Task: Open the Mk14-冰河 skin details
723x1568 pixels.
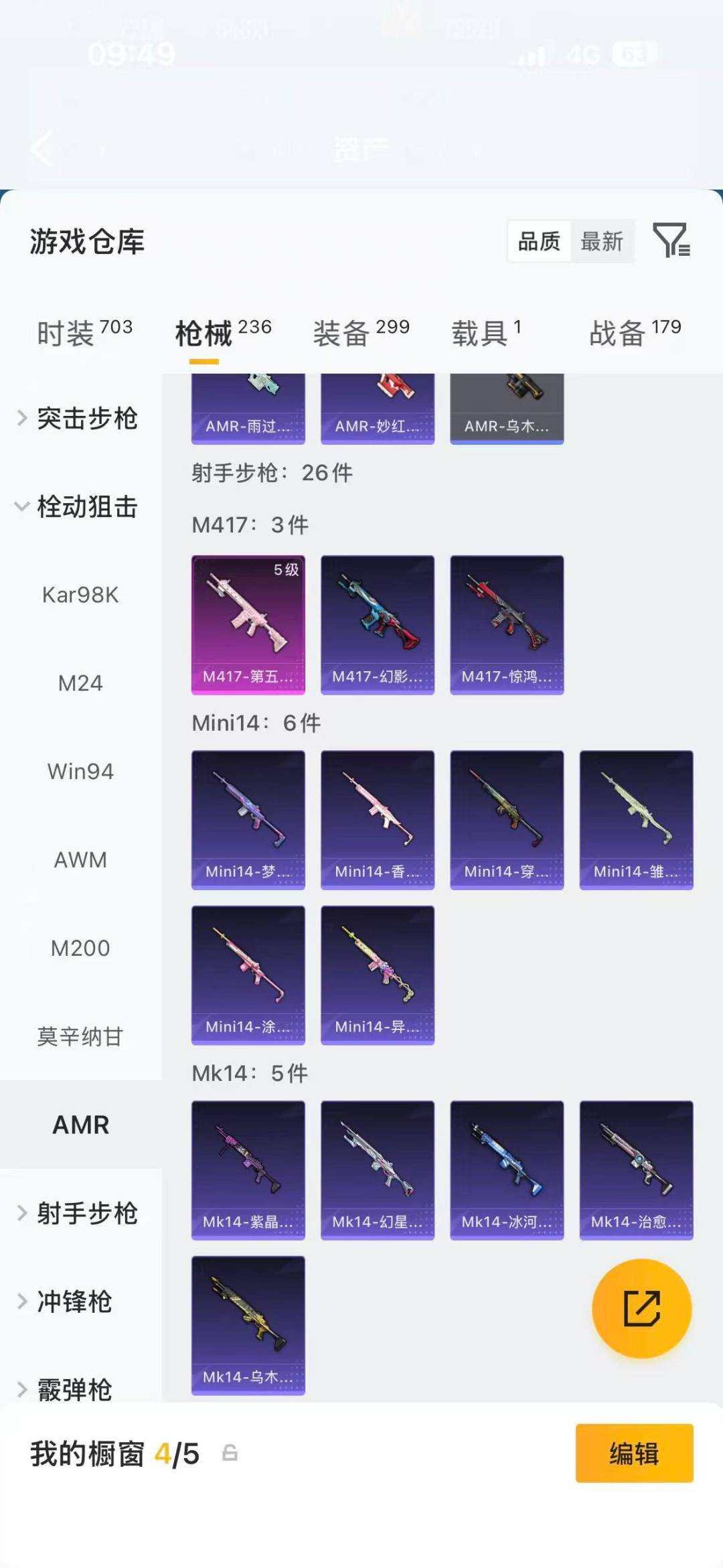Action: [x=507, y=1168]
